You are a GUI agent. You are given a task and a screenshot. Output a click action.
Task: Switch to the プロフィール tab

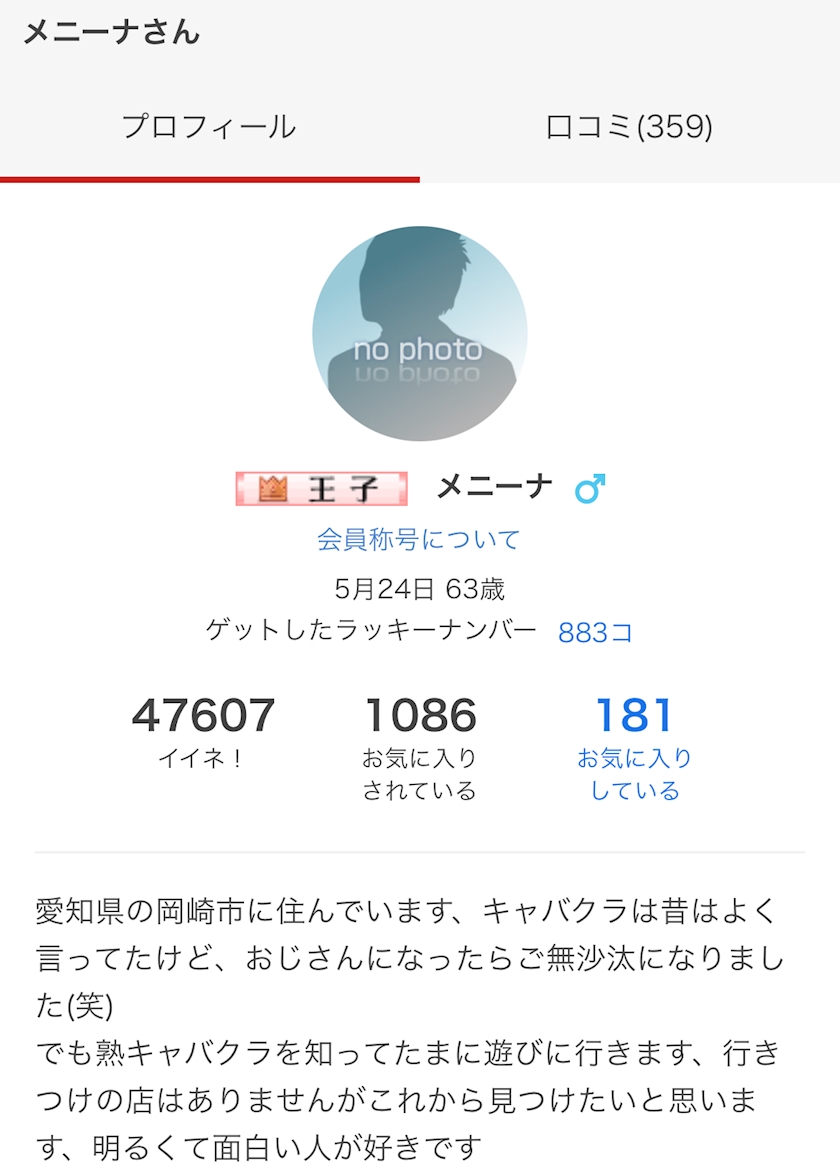[x=209, y=126]
